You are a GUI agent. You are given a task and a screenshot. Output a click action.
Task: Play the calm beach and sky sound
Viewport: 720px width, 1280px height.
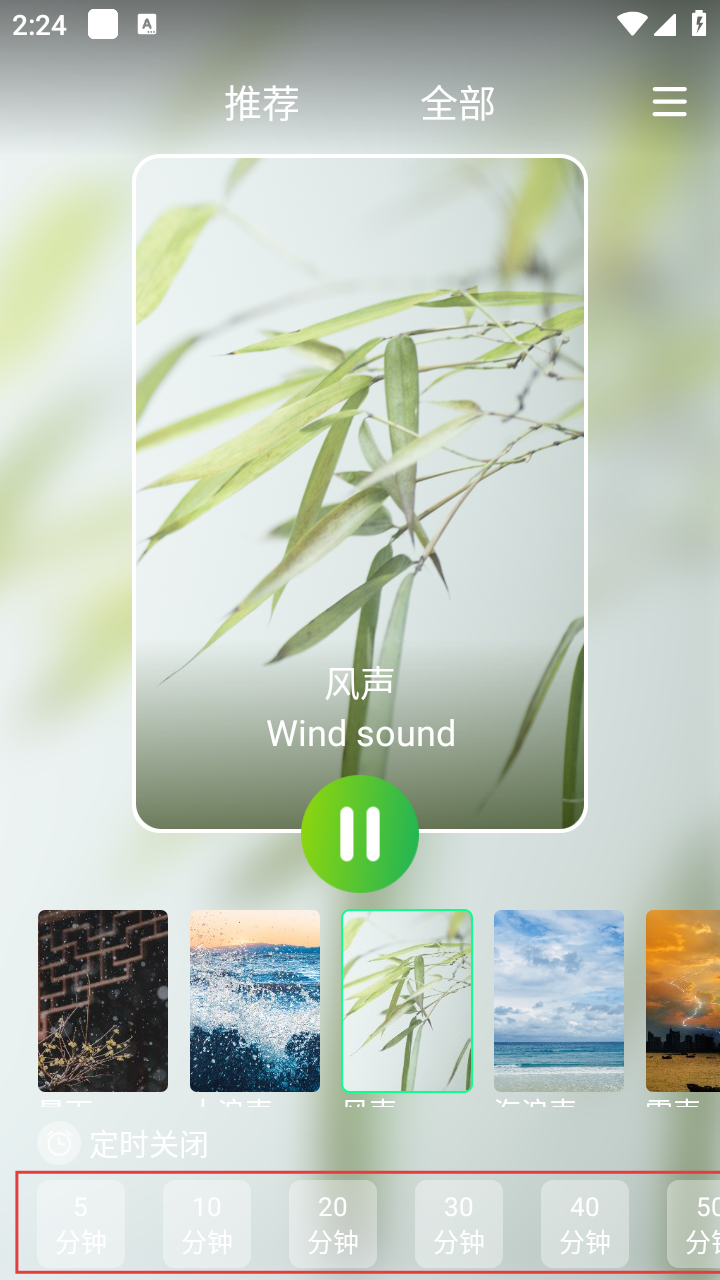pyautogui.click(x=559, y=1000)
